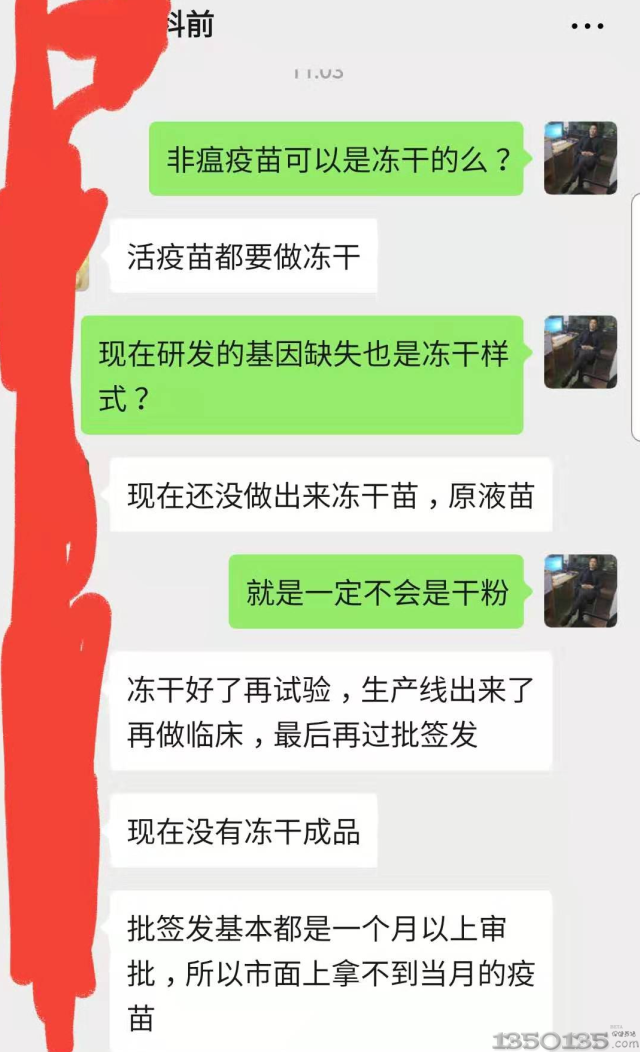Open the chat's three-dot overflow menu

click(x=588, y=27)
